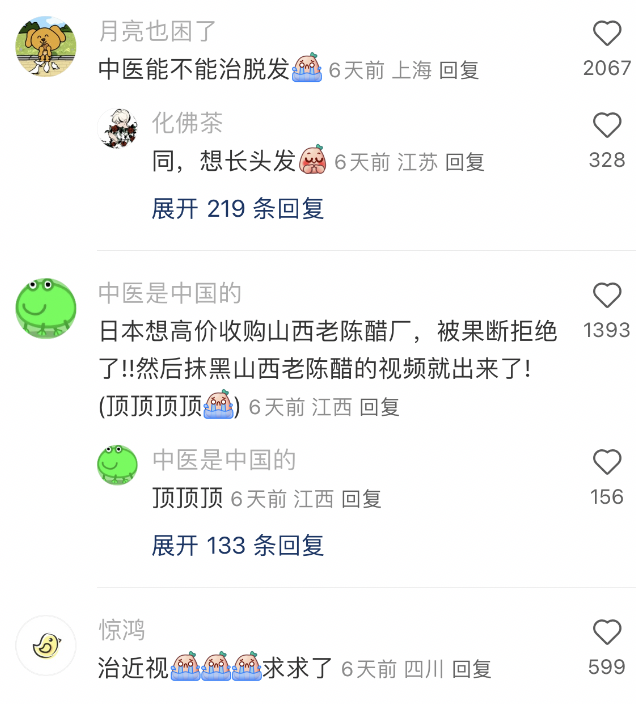
Task: Open profile via username 惊鸿
Action: (122, 630)
